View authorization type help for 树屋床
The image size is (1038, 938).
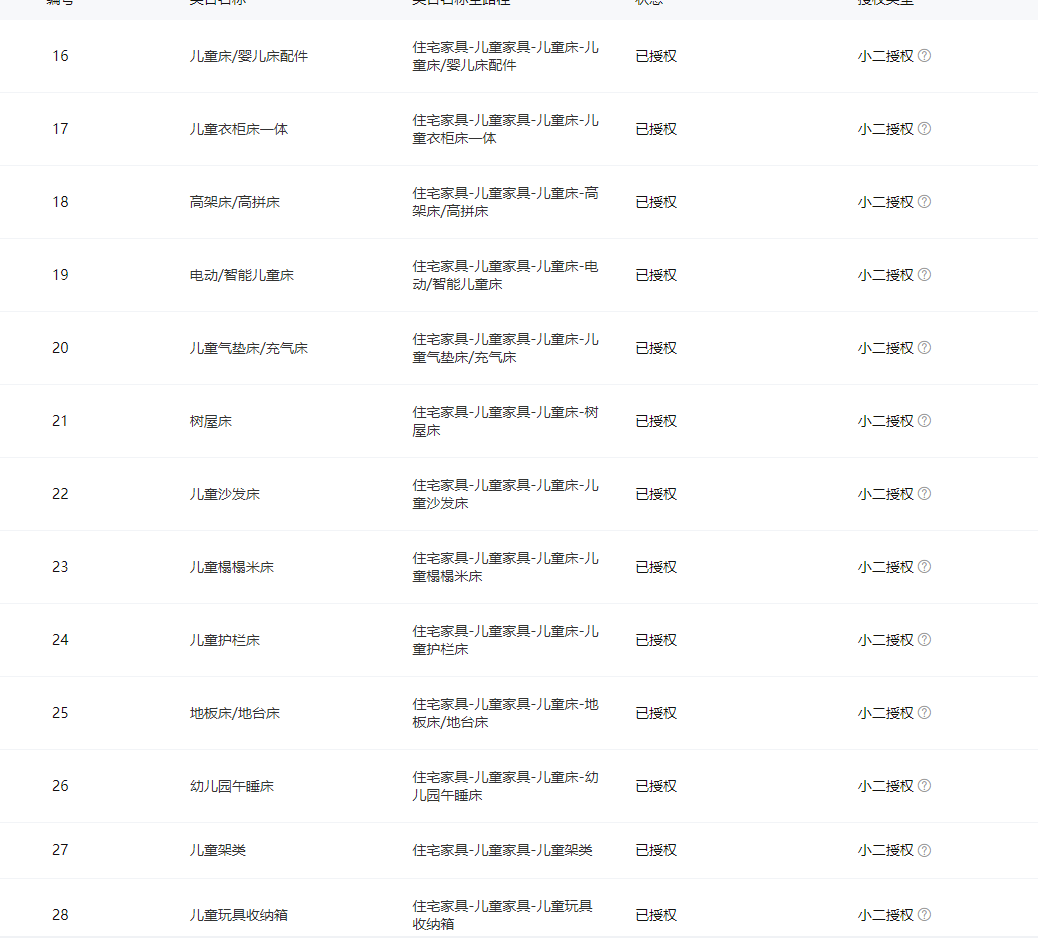924,421
